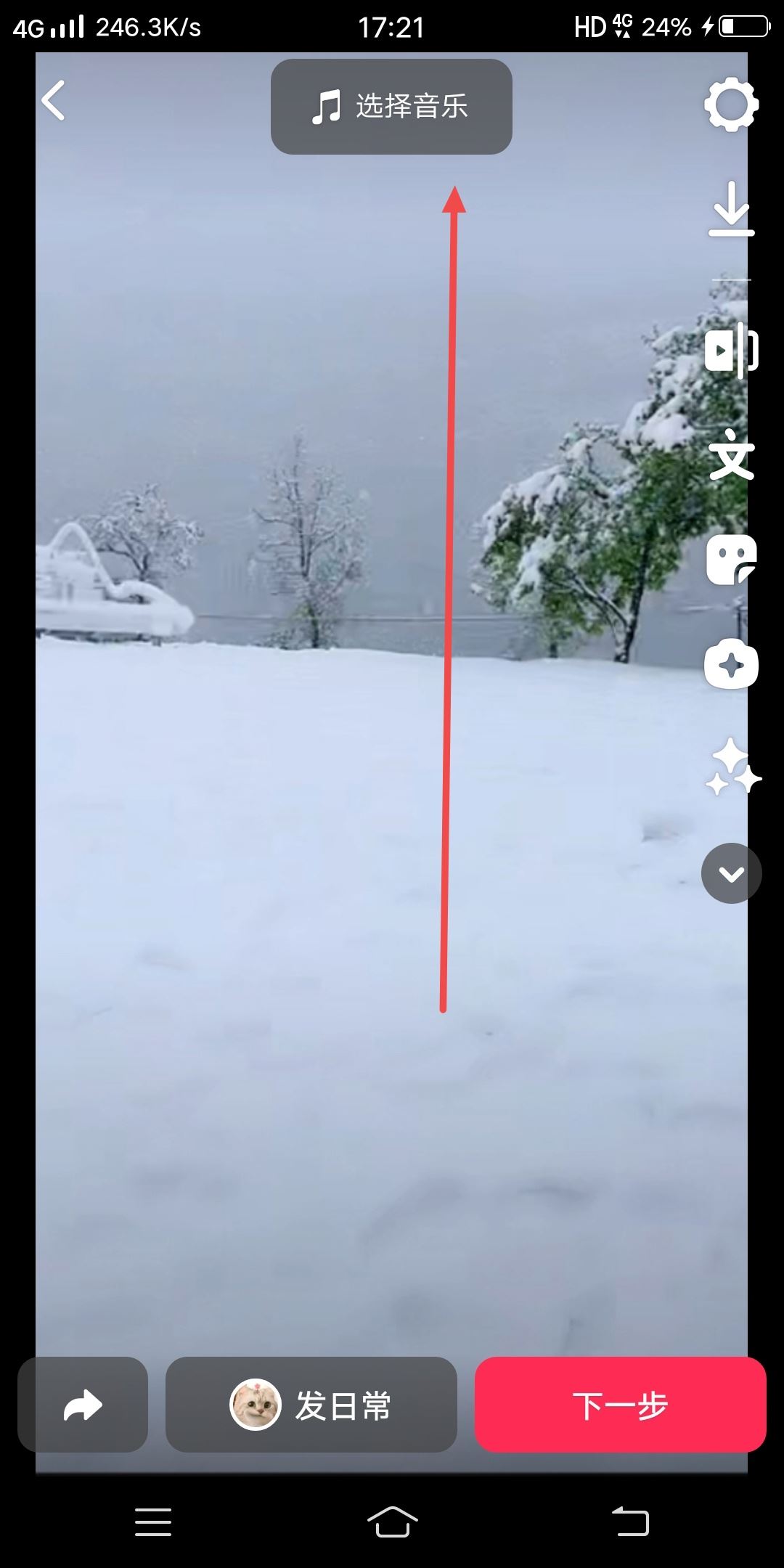Share using the forward arrow button
The height and width of the screenshot is (1568, 784).
click(x=83, y=1405)
